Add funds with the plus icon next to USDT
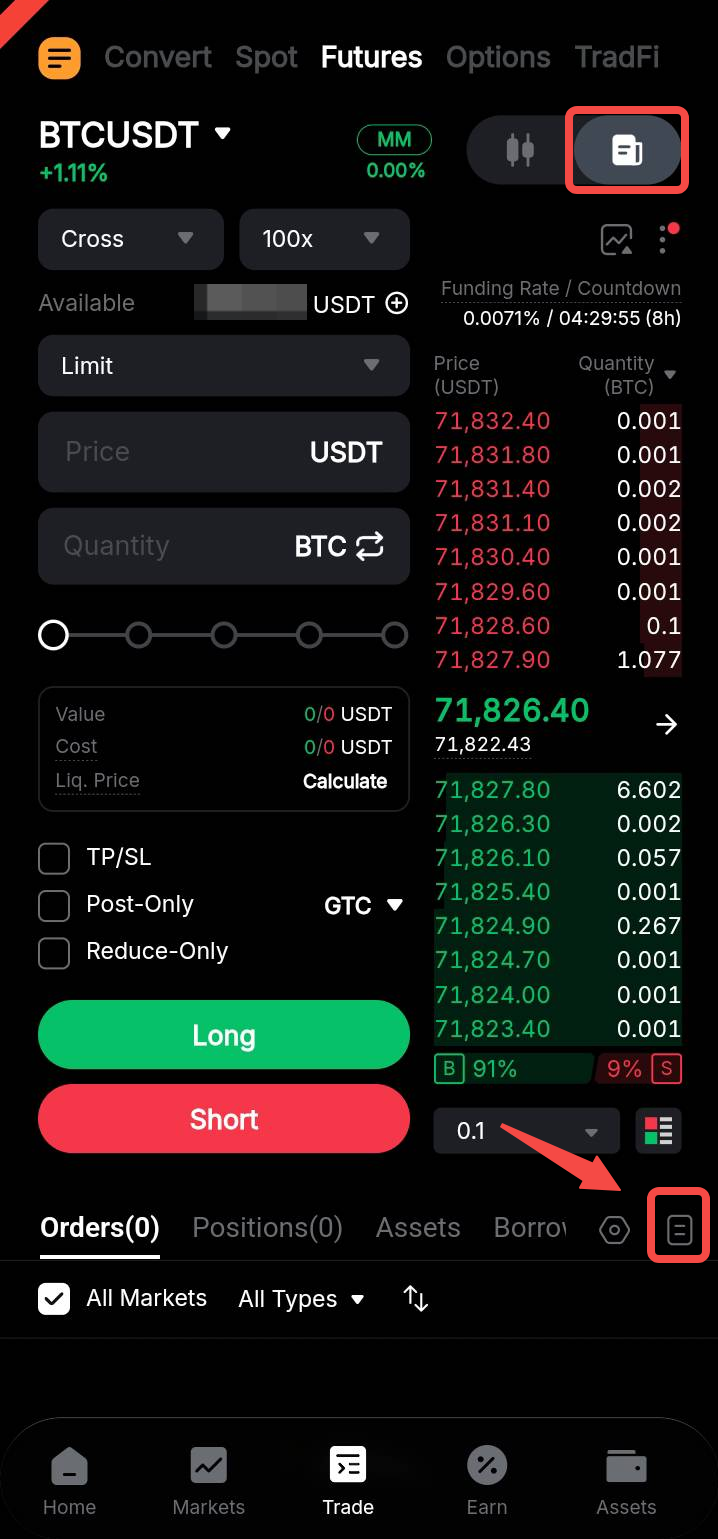718x1539 pixels. coord(397,303)
